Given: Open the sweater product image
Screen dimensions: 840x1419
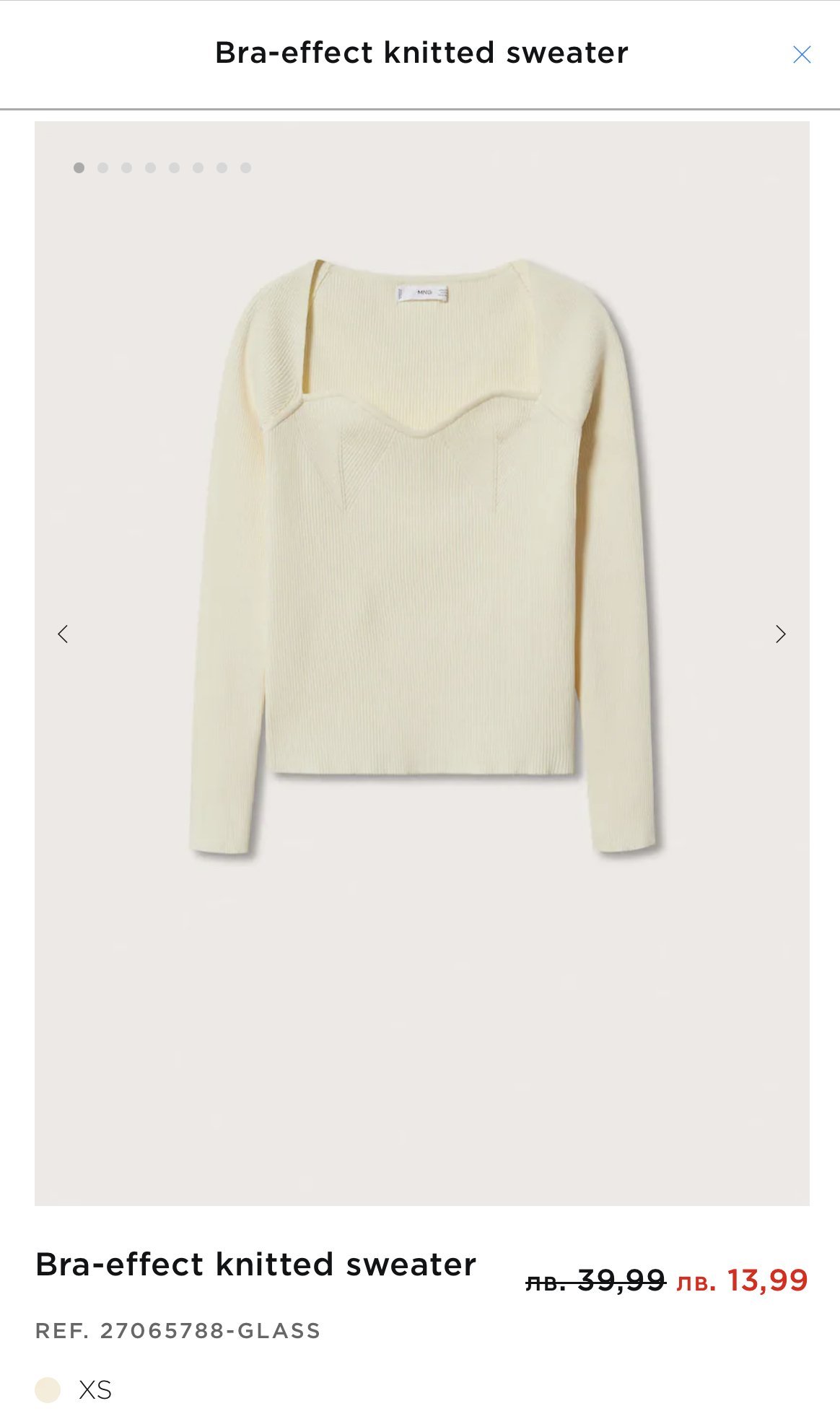Looking at the screenshot, I should point(424,556).
